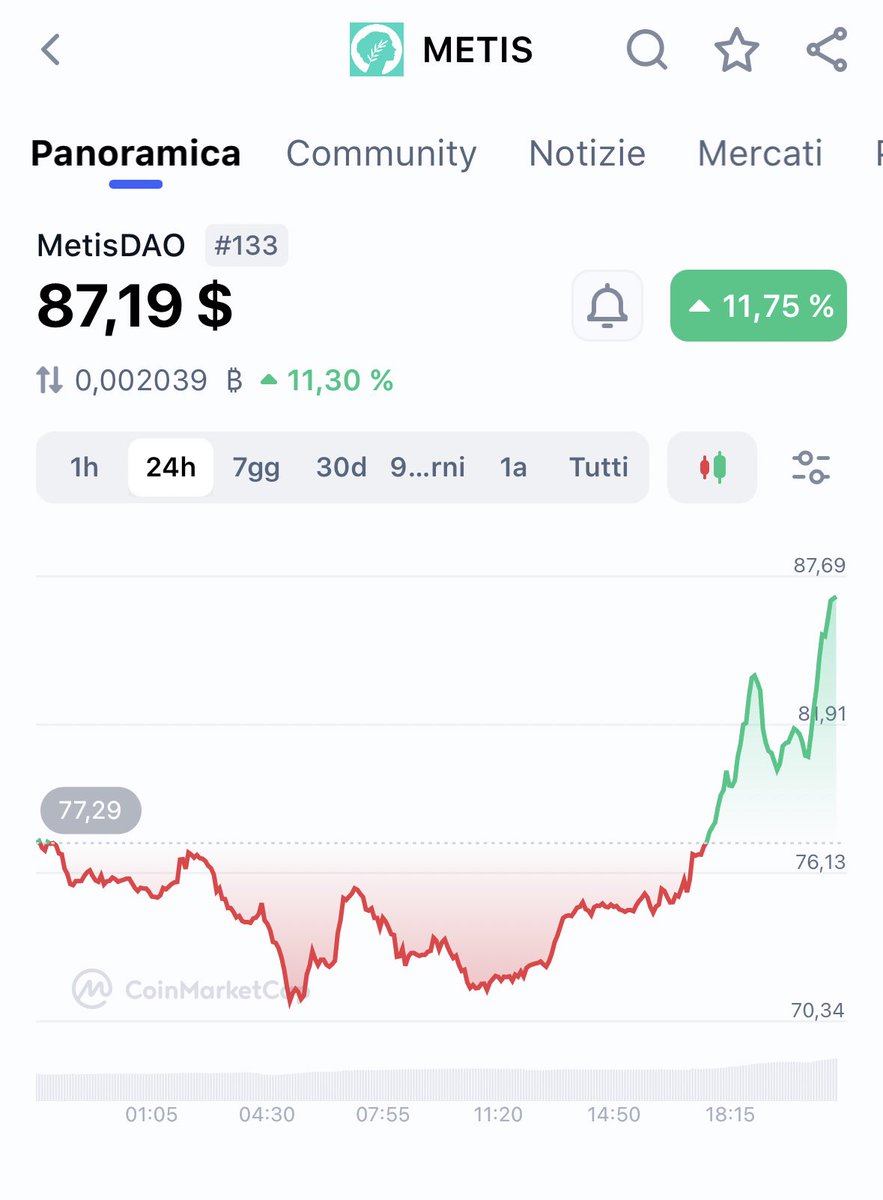The image size is (883, 1200).
Task: Switch chart range to 7gg
Action: 256,467
